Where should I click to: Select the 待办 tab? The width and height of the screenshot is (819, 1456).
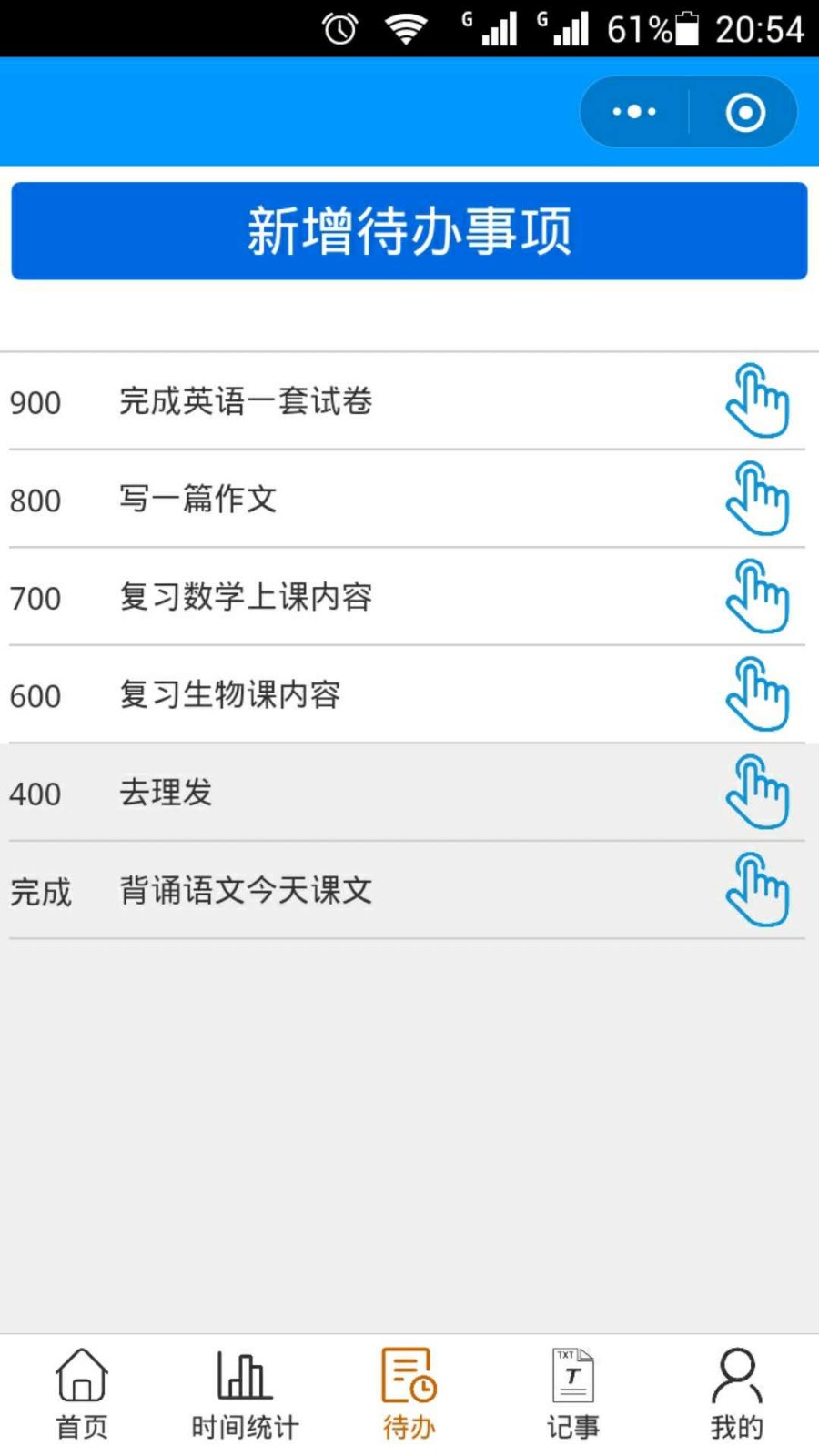[409, 1394]
